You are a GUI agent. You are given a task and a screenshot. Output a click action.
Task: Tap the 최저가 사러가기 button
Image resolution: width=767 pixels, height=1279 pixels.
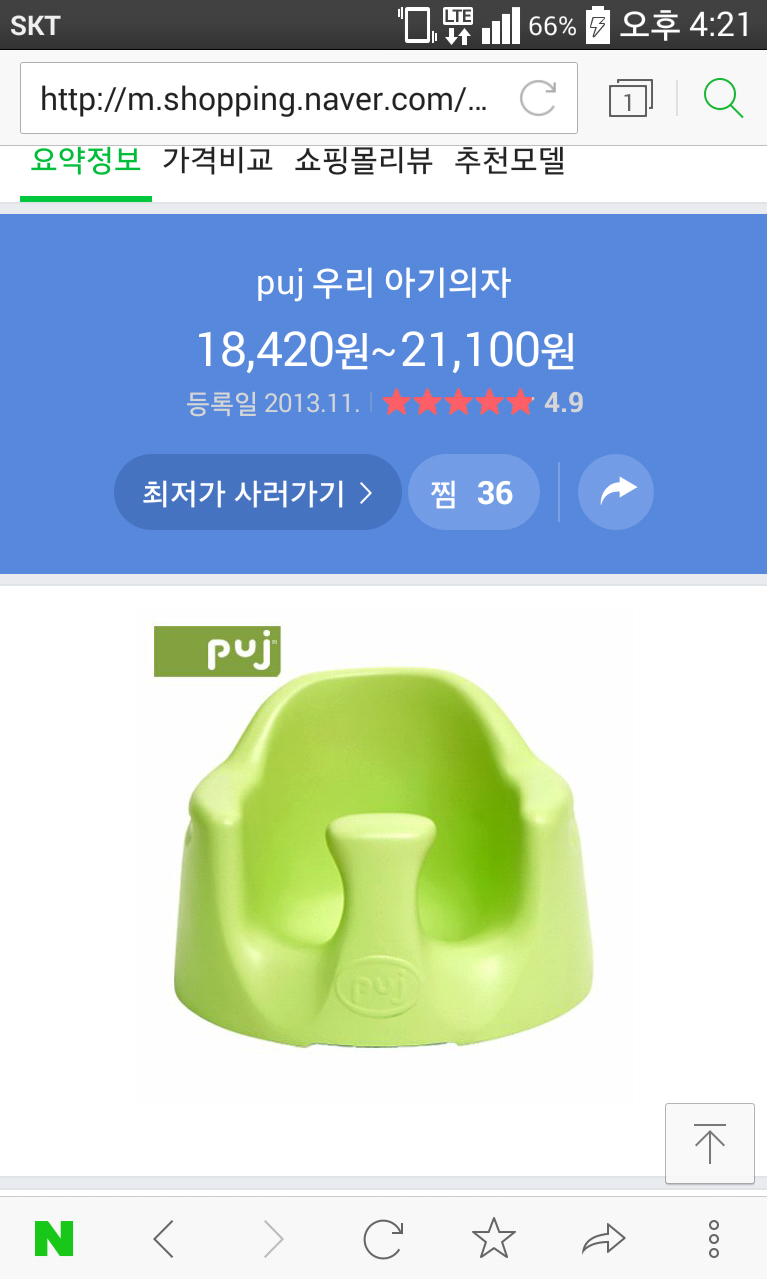tap(257, 493)
